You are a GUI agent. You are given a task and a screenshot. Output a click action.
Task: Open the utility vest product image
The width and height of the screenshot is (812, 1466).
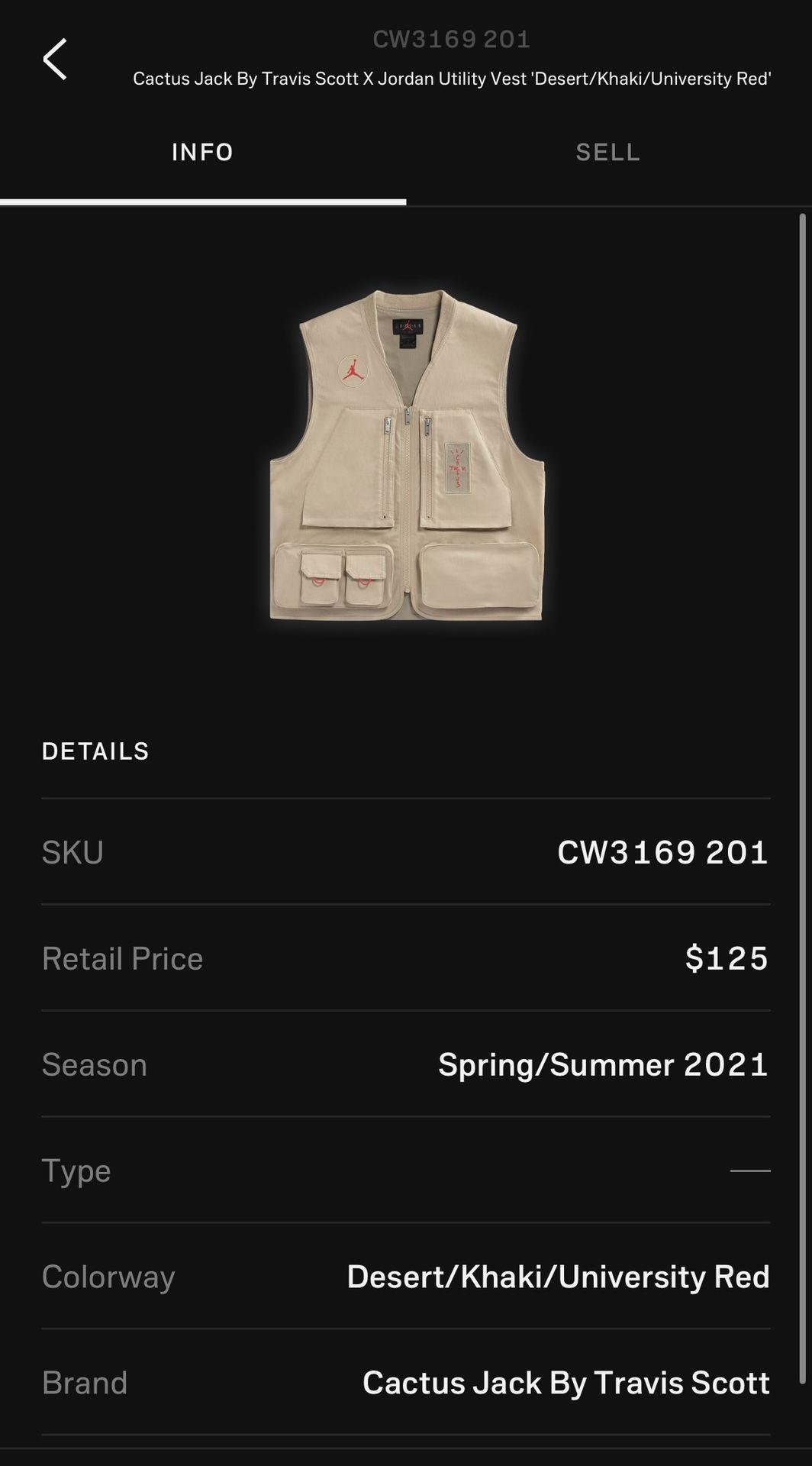click(x=406, y=455)
